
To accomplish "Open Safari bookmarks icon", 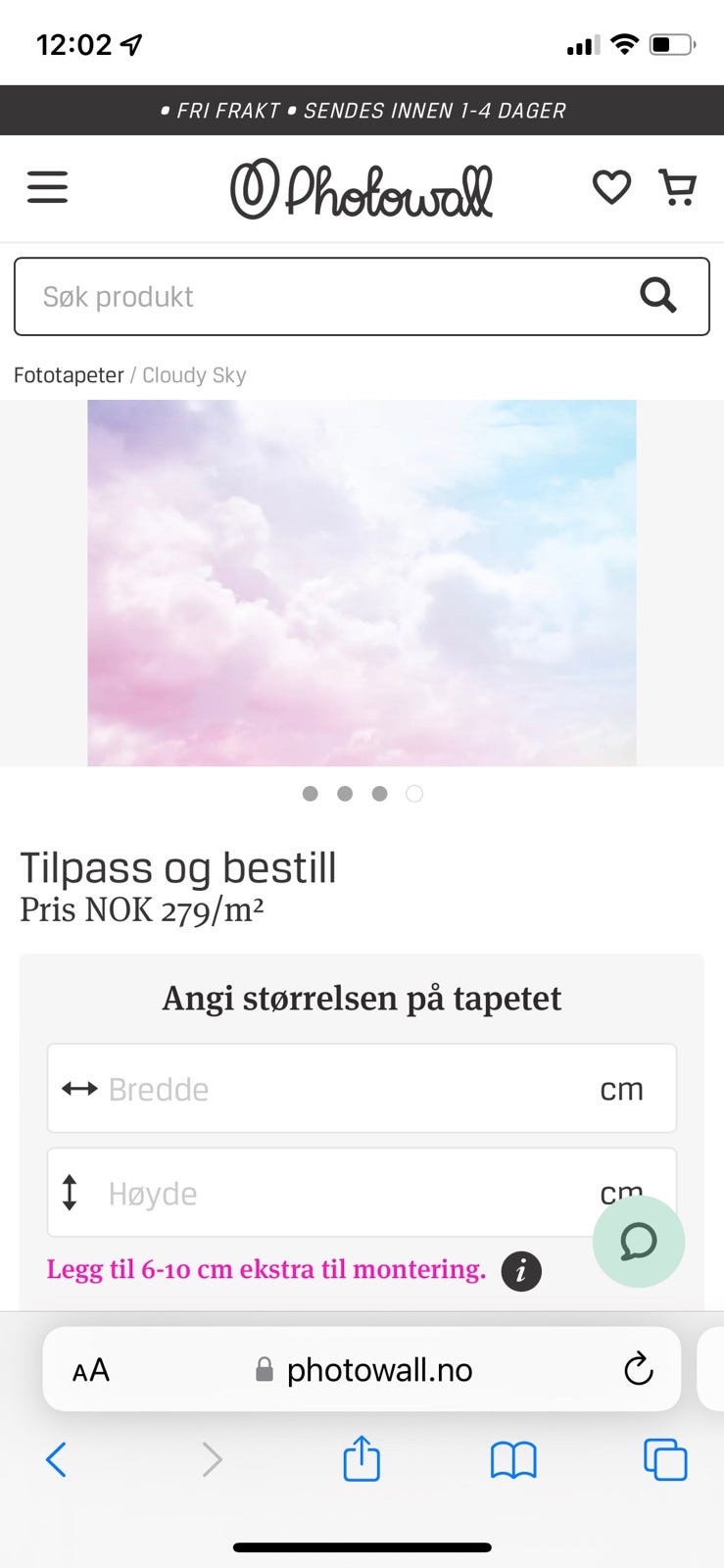I will coord(512,1459).
